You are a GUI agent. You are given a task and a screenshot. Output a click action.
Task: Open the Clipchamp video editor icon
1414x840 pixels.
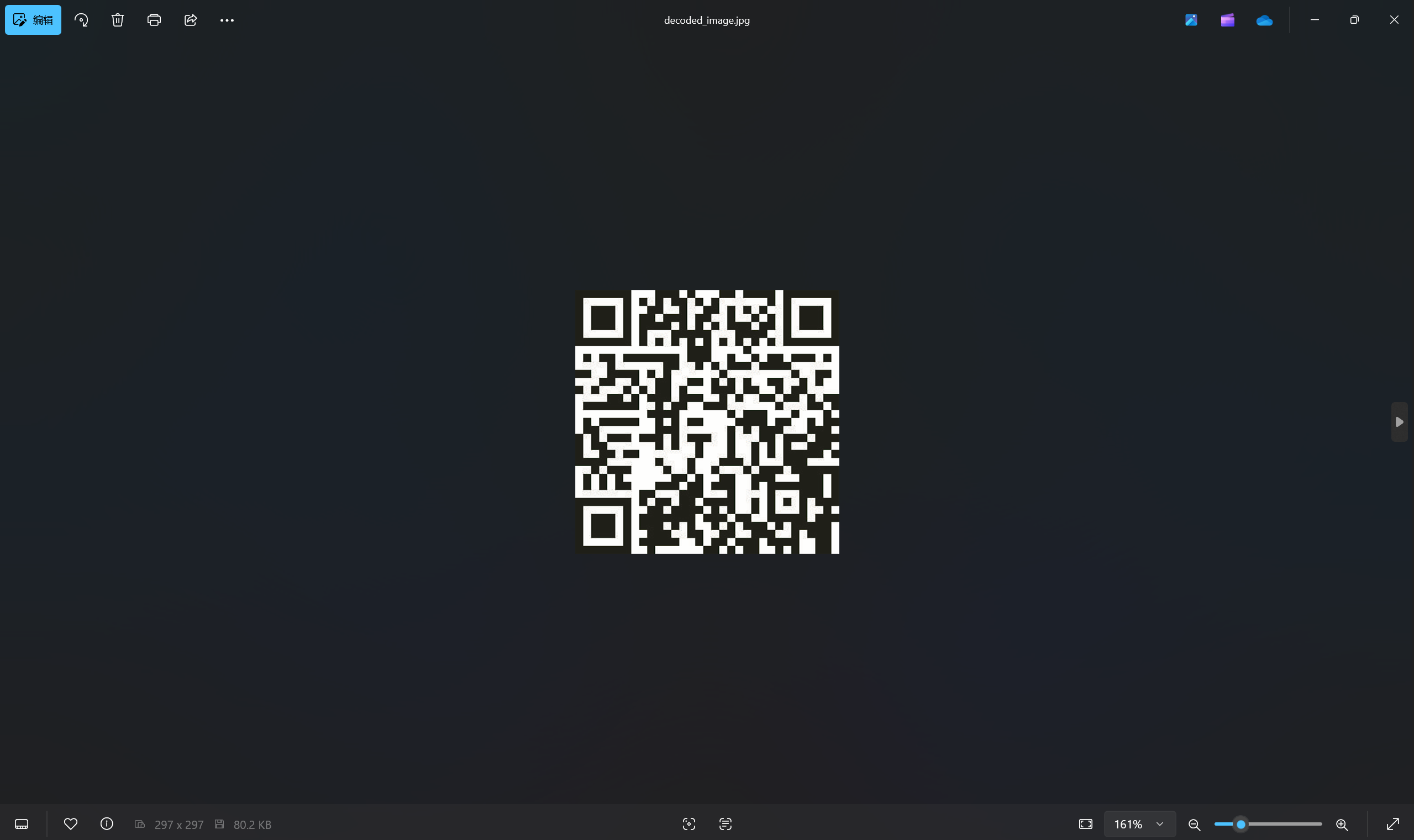pos(1227,20)
